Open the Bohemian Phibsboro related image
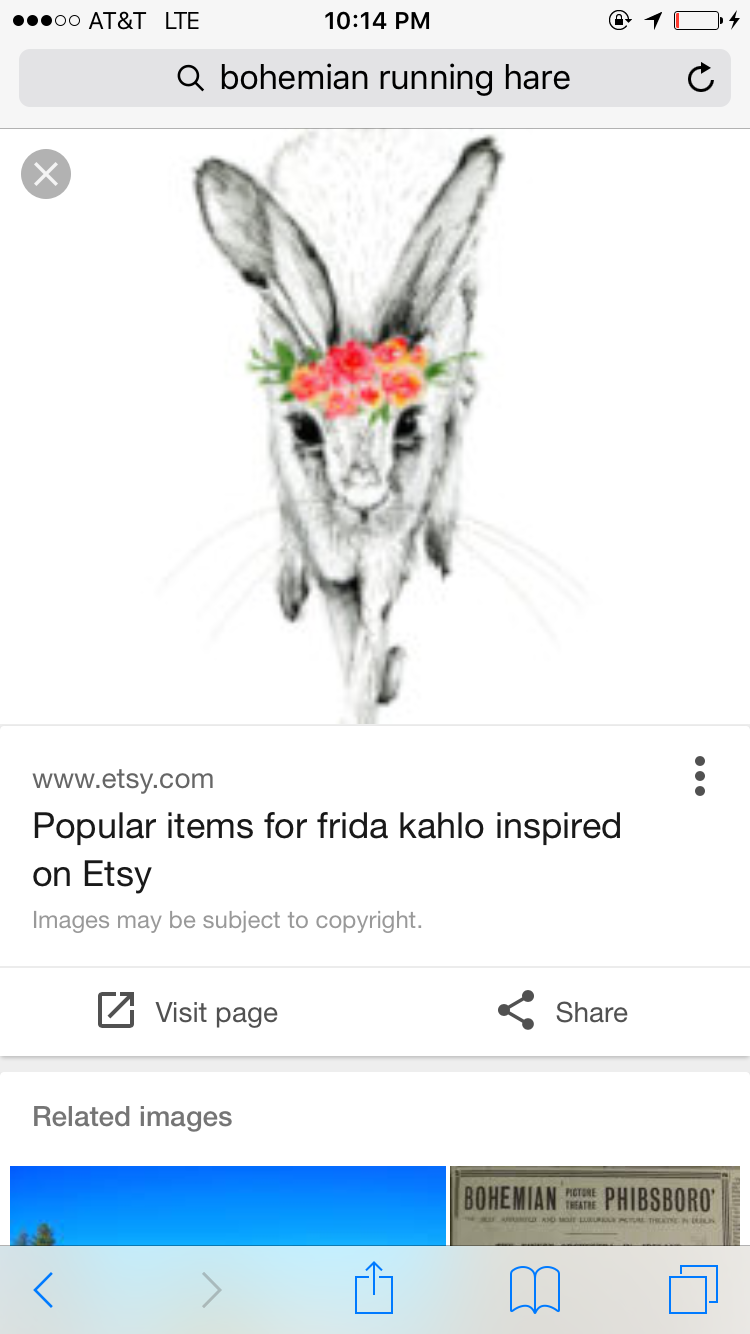Image resolution: width=750 pixels, height=1334 pixels. 595,1205
